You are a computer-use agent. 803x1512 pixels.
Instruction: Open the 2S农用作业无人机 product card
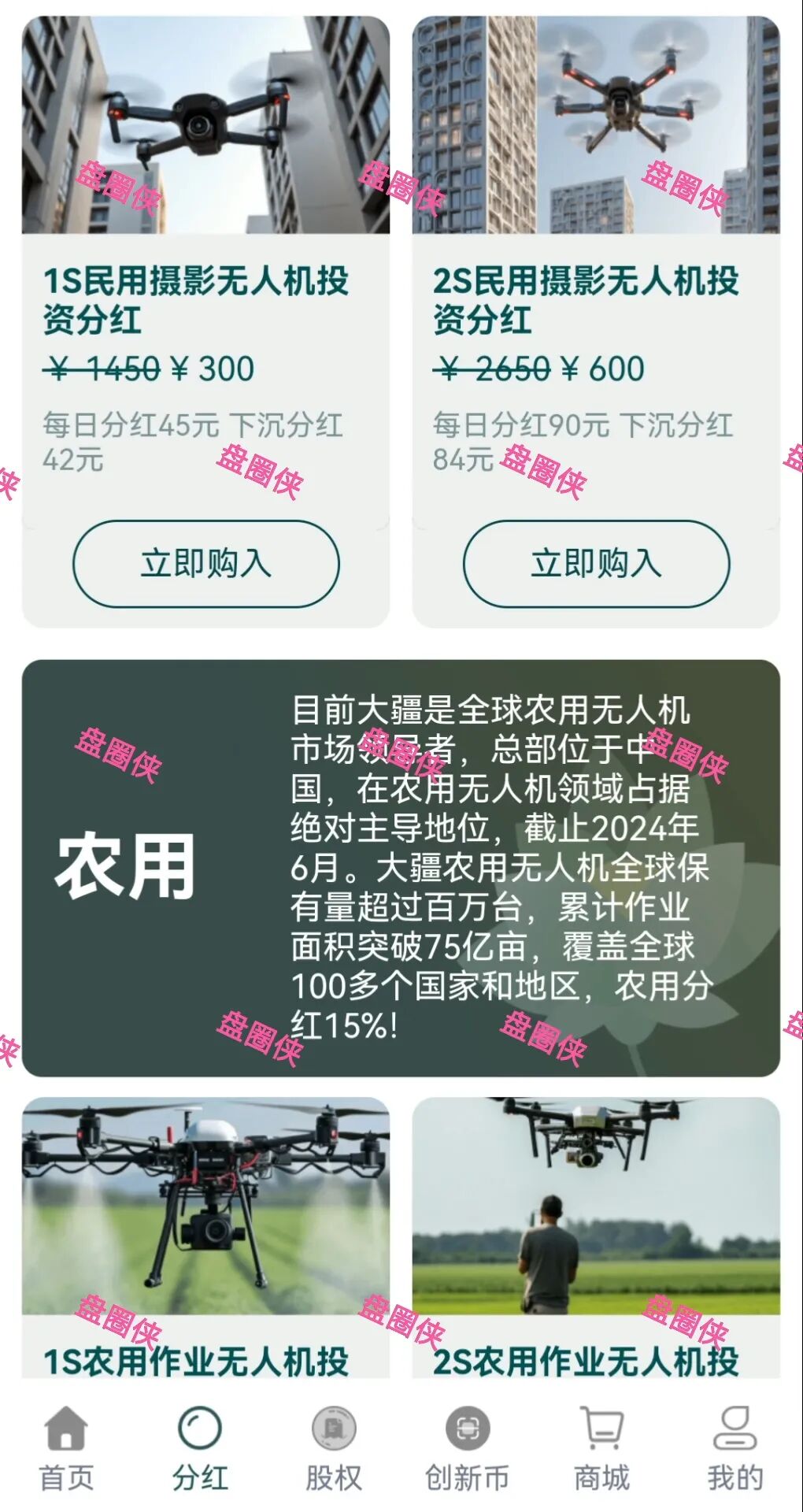596,1236
